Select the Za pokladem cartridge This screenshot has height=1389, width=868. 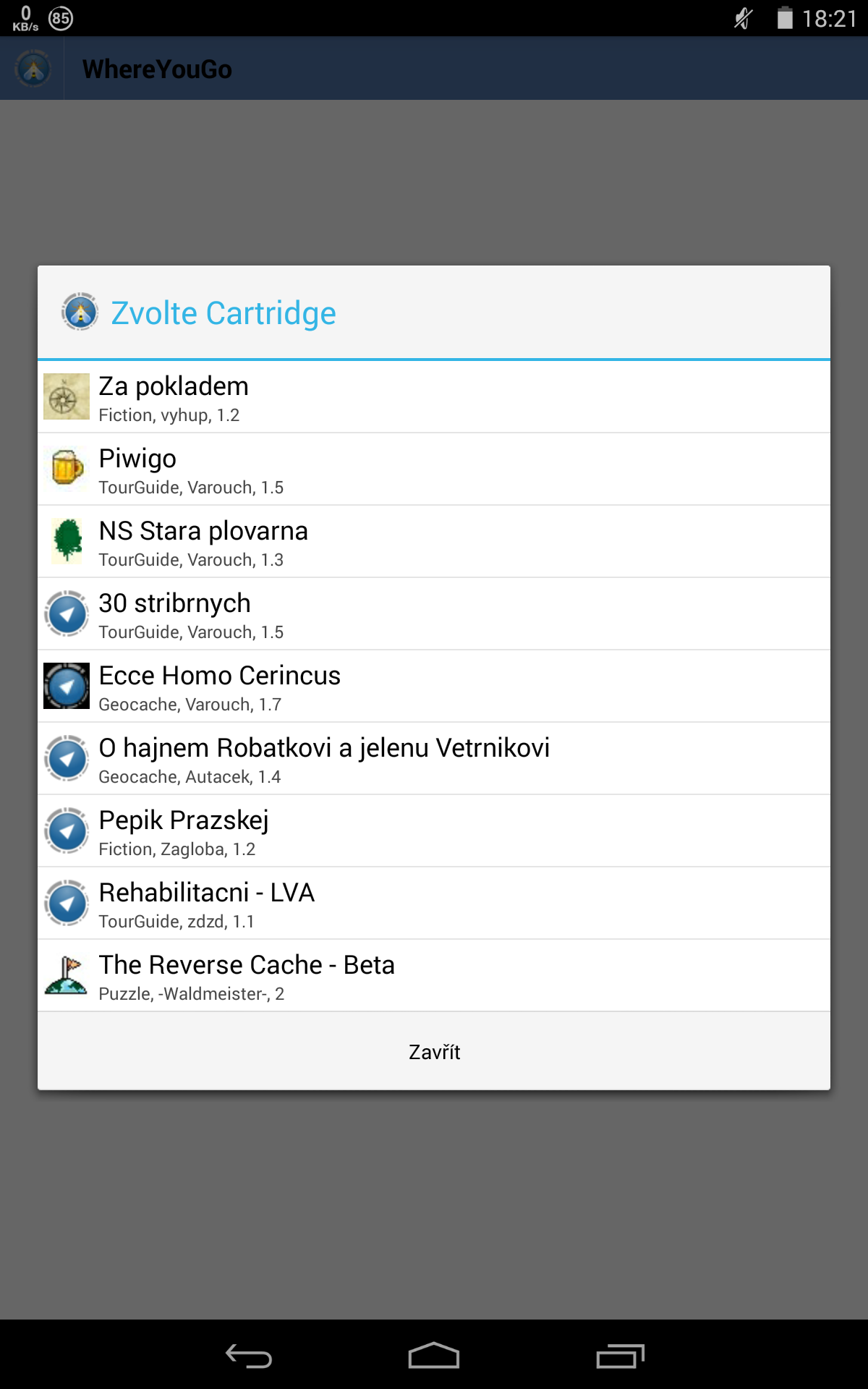point(434,397)
